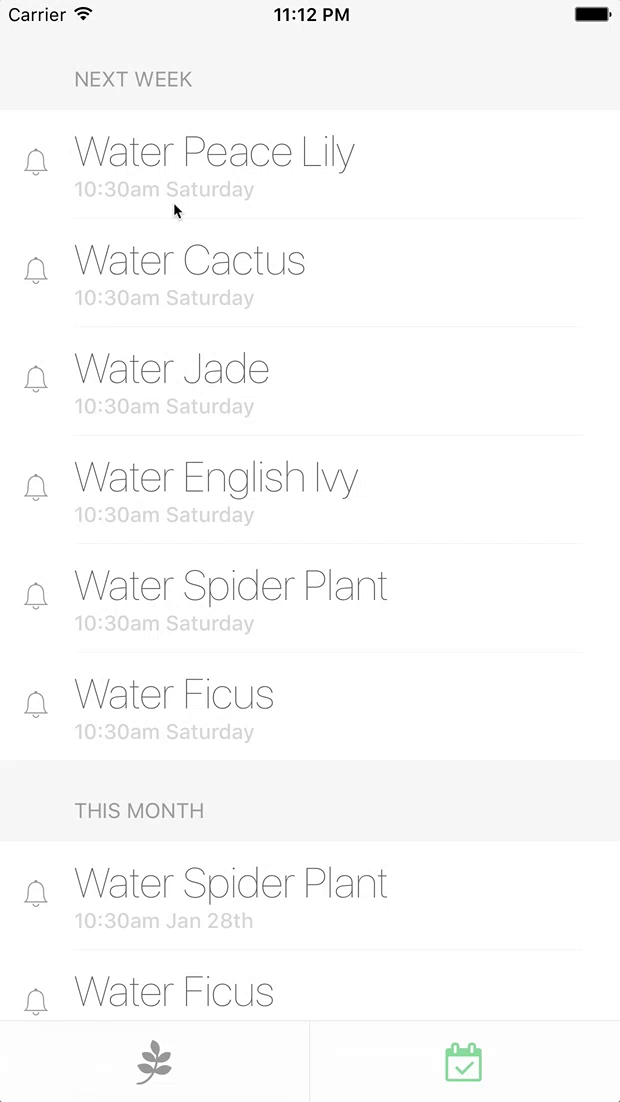
Task: Select the Water Cactus reminder
Action: [x=190, y=272]
